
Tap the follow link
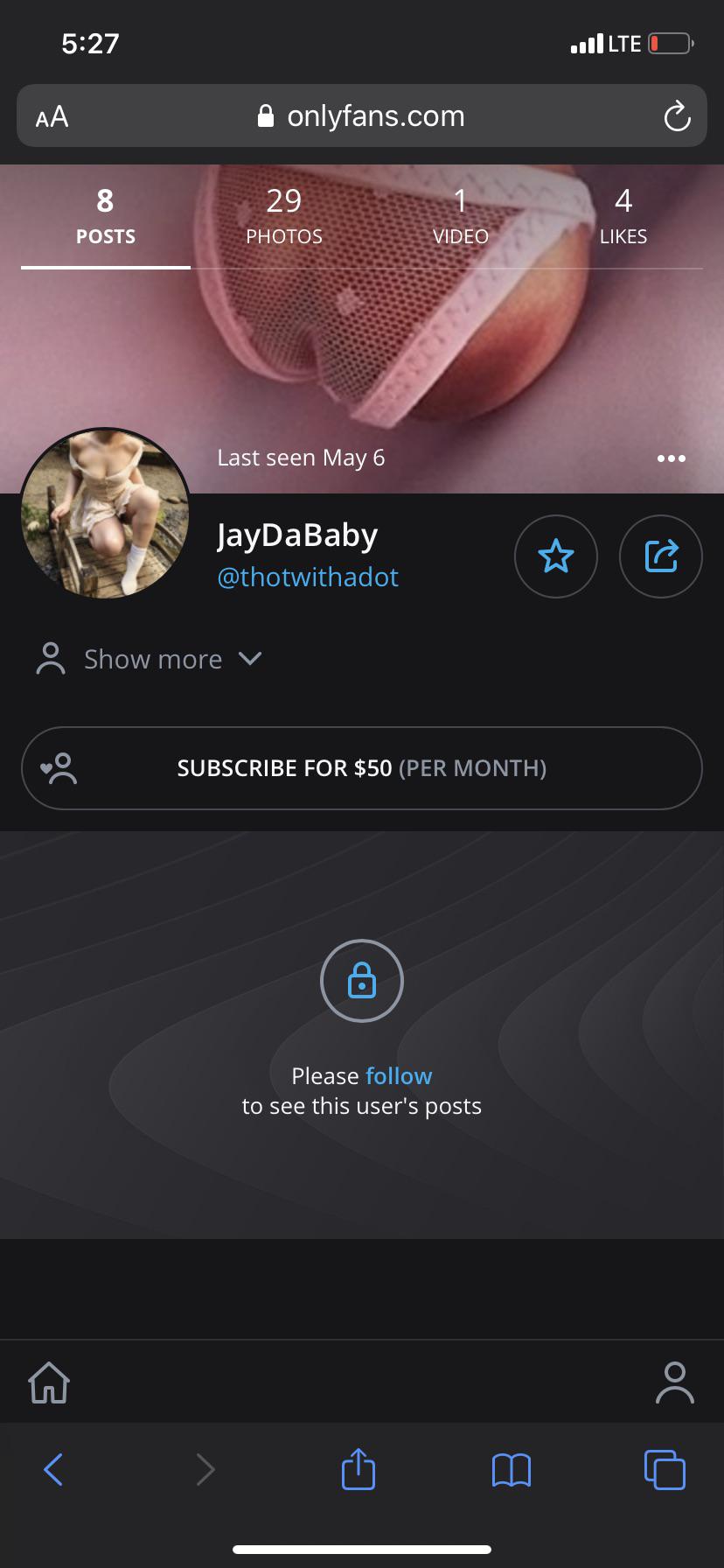[x=399, y=1075]
